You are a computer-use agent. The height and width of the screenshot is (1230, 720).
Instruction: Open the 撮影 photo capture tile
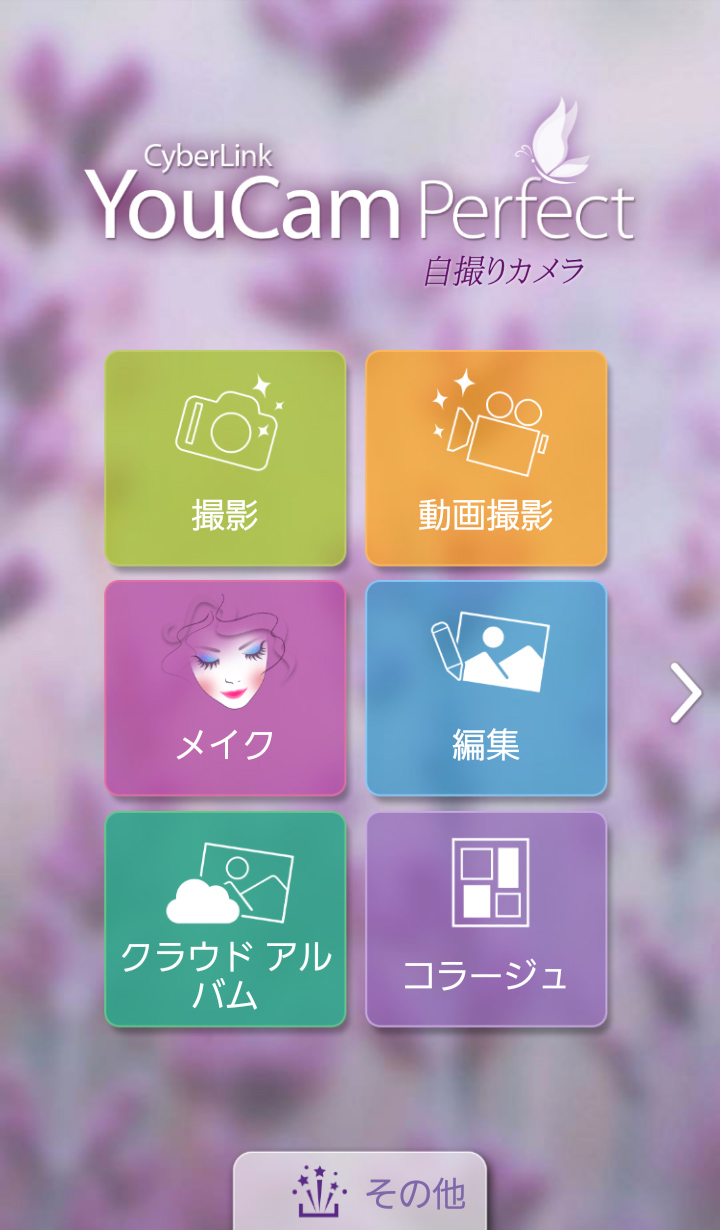click(x=225, y=458)
